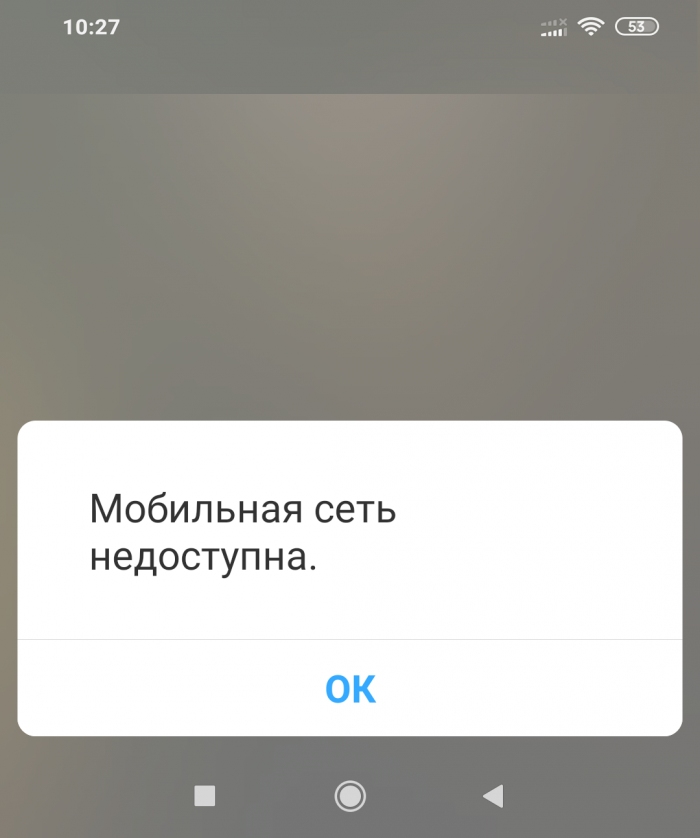Go to the home screen
700x838 pixels.
pyautogui.click(x=350, y=796)
